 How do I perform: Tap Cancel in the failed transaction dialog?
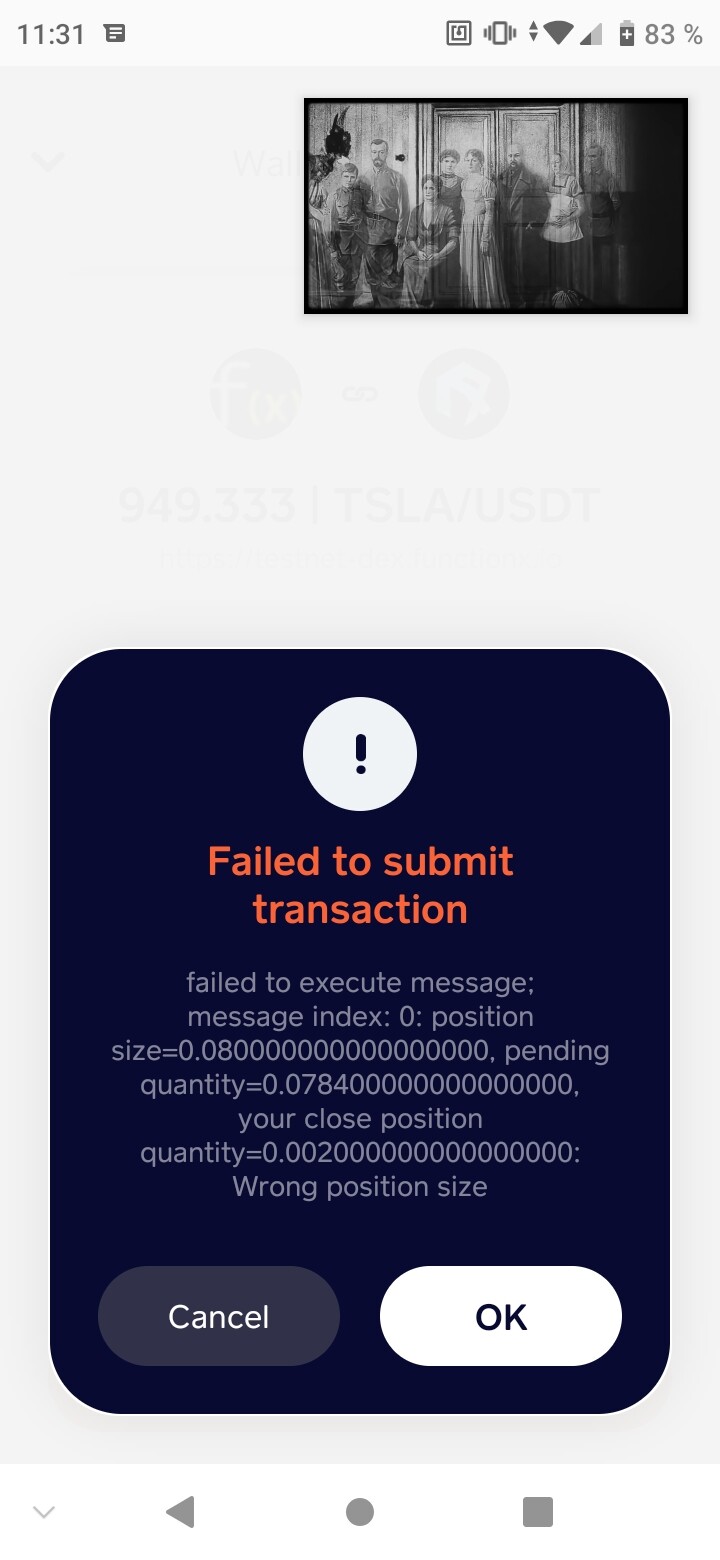[219, 1316]
